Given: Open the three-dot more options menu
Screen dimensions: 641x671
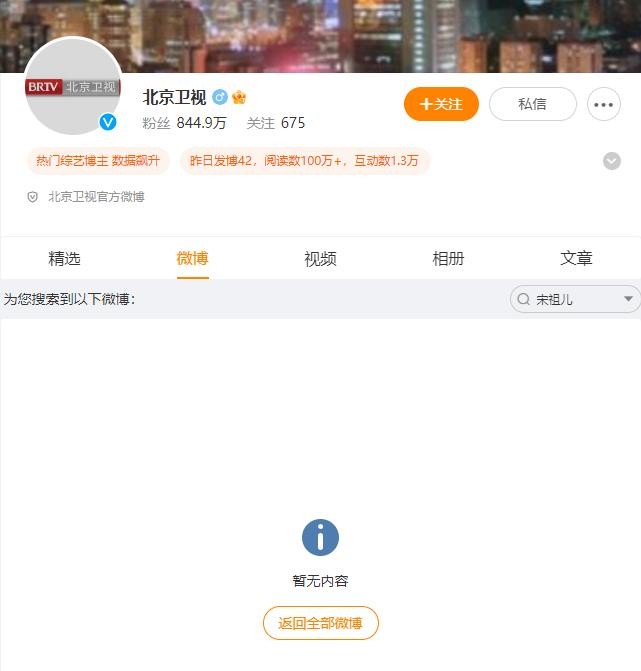Looking at the screenshot, I should (604, 104).
